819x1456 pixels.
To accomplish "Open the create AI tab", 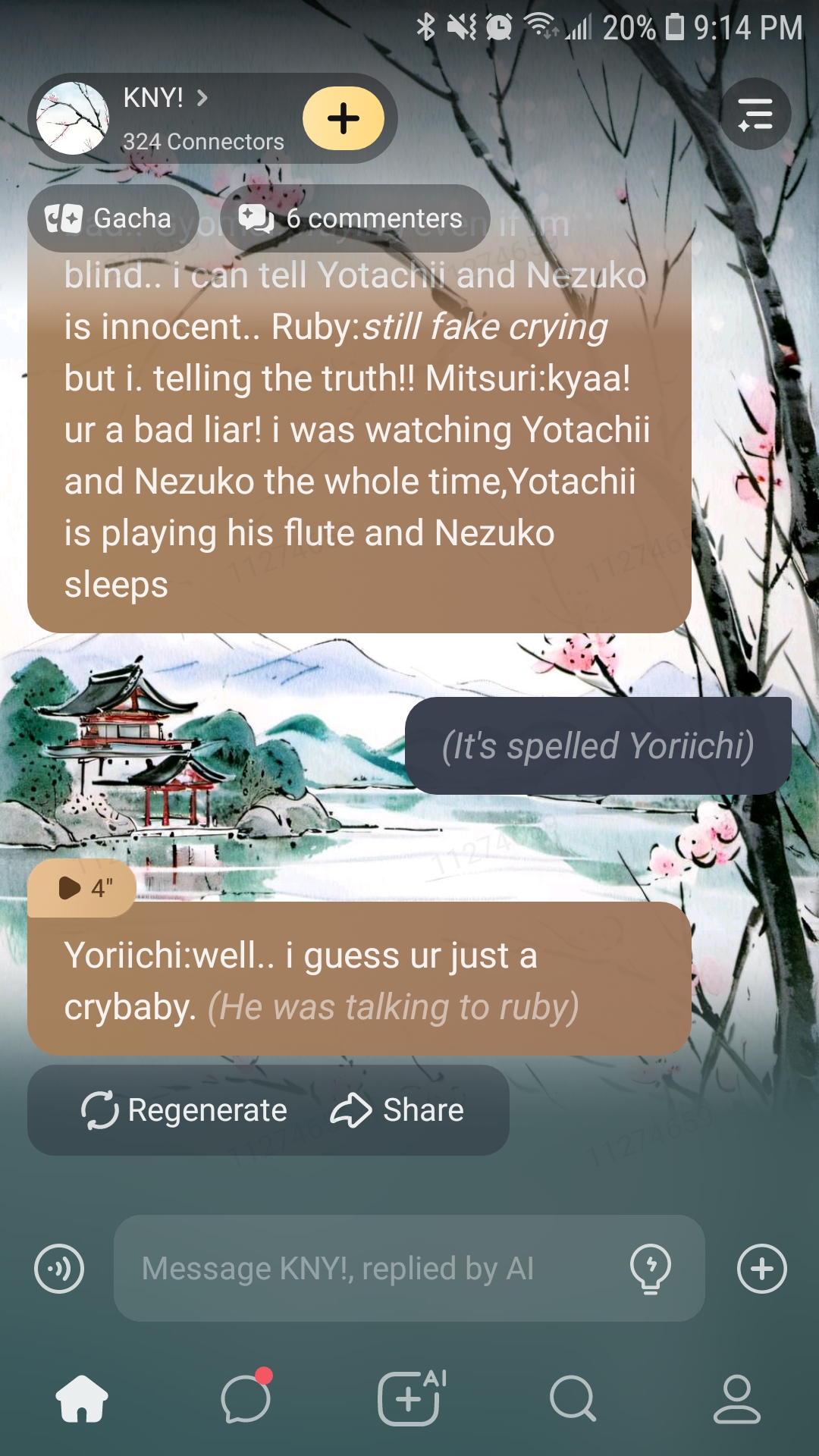I will [410, 1398].
